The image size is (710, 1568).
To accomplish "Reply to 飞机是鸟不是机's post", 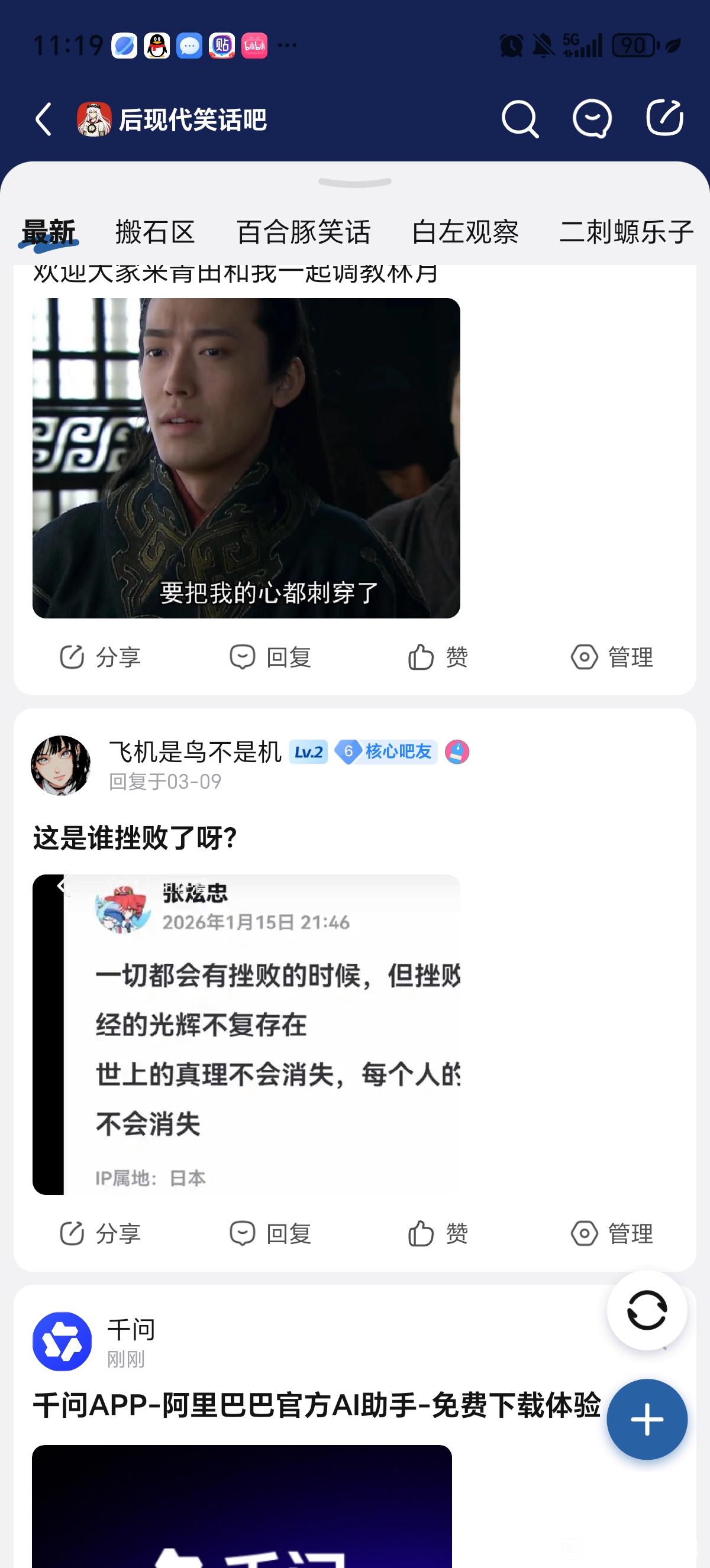I will [271, 1234].
